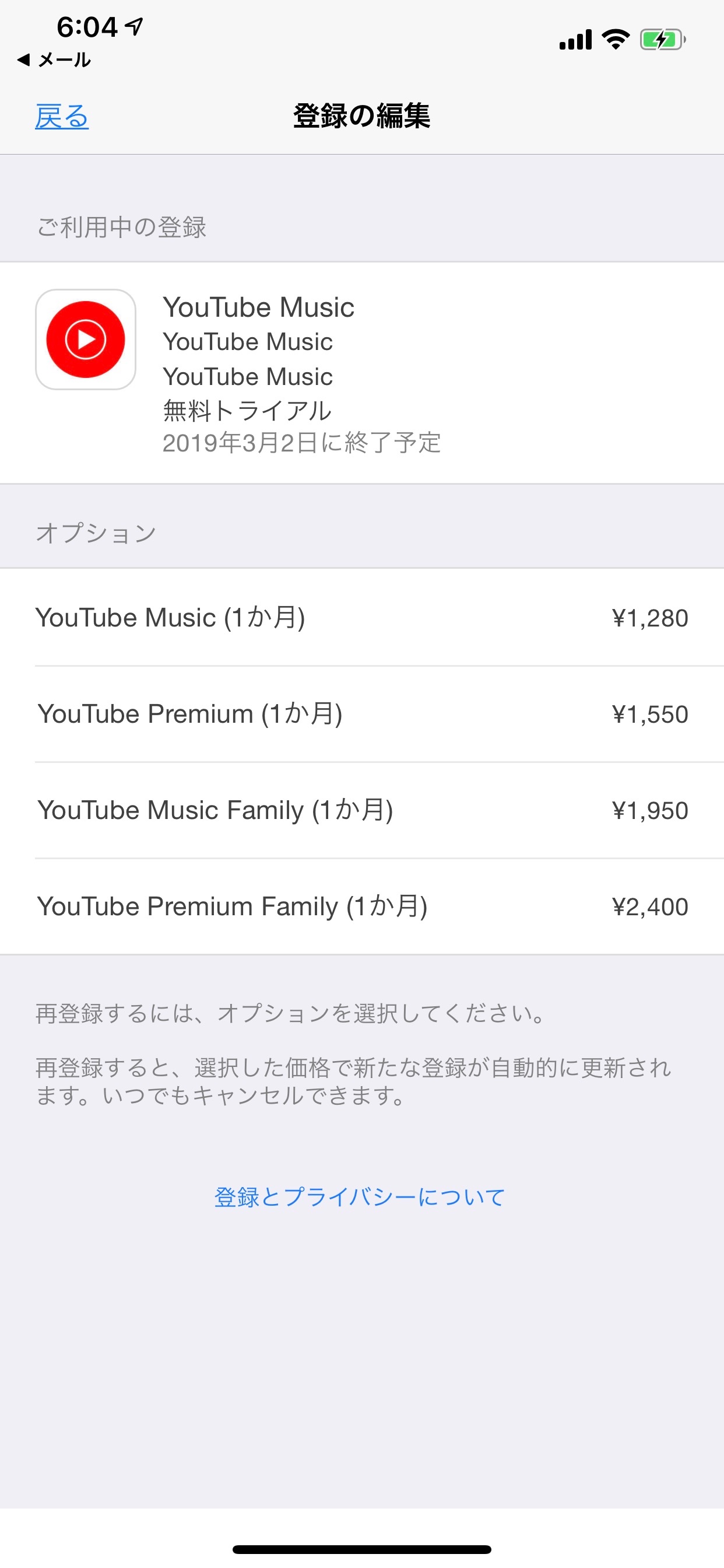Pick YouTube Music Family (1か月) plan
The height and width of the screenshot is (1568, 724).
coord(361,810)
